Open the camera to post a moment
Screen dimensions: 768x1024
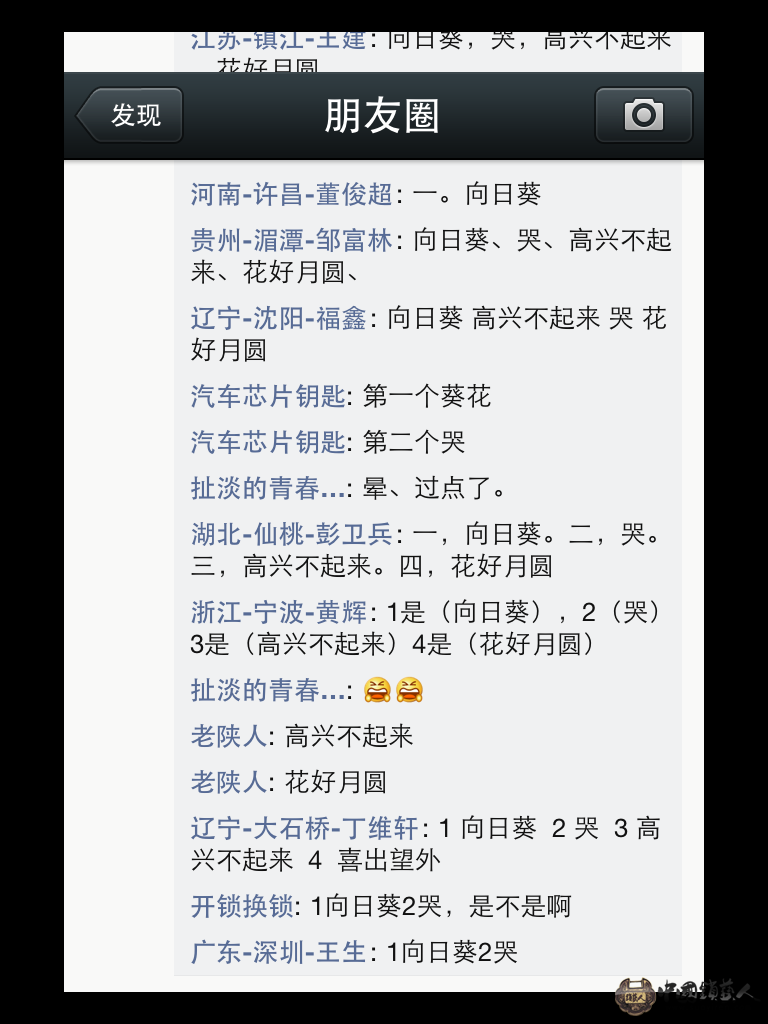click(x=643, y=115)
